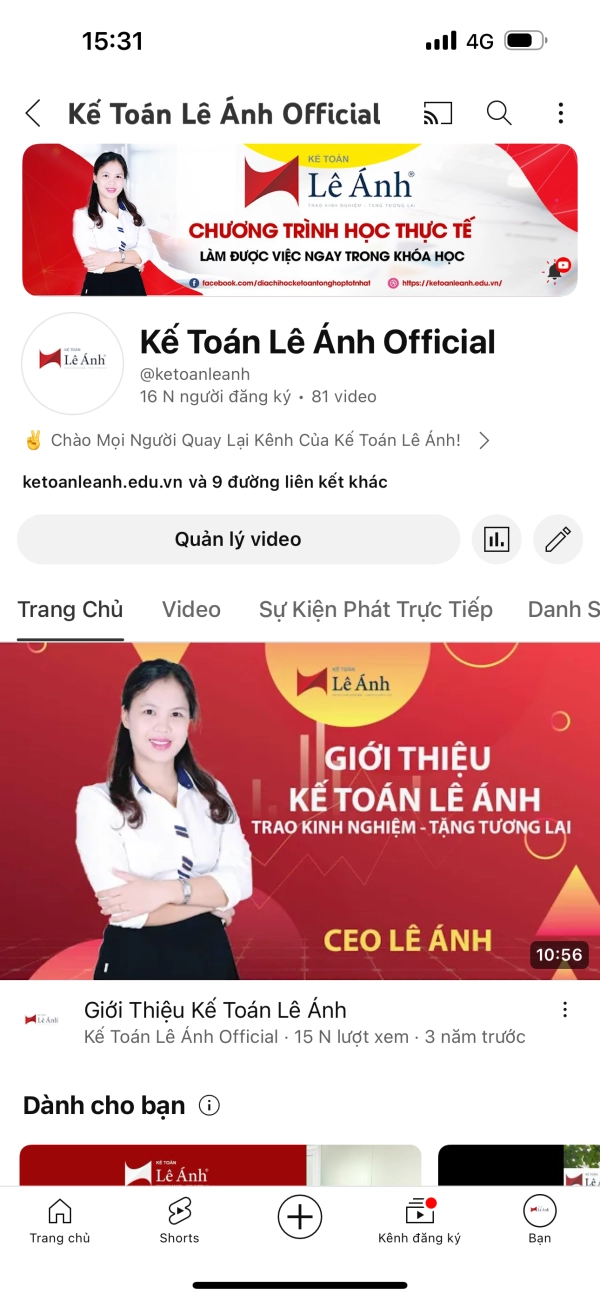The image size is (600, 1300).
Task: Switch to the Video tab
Action: click(x=191, y=609)
